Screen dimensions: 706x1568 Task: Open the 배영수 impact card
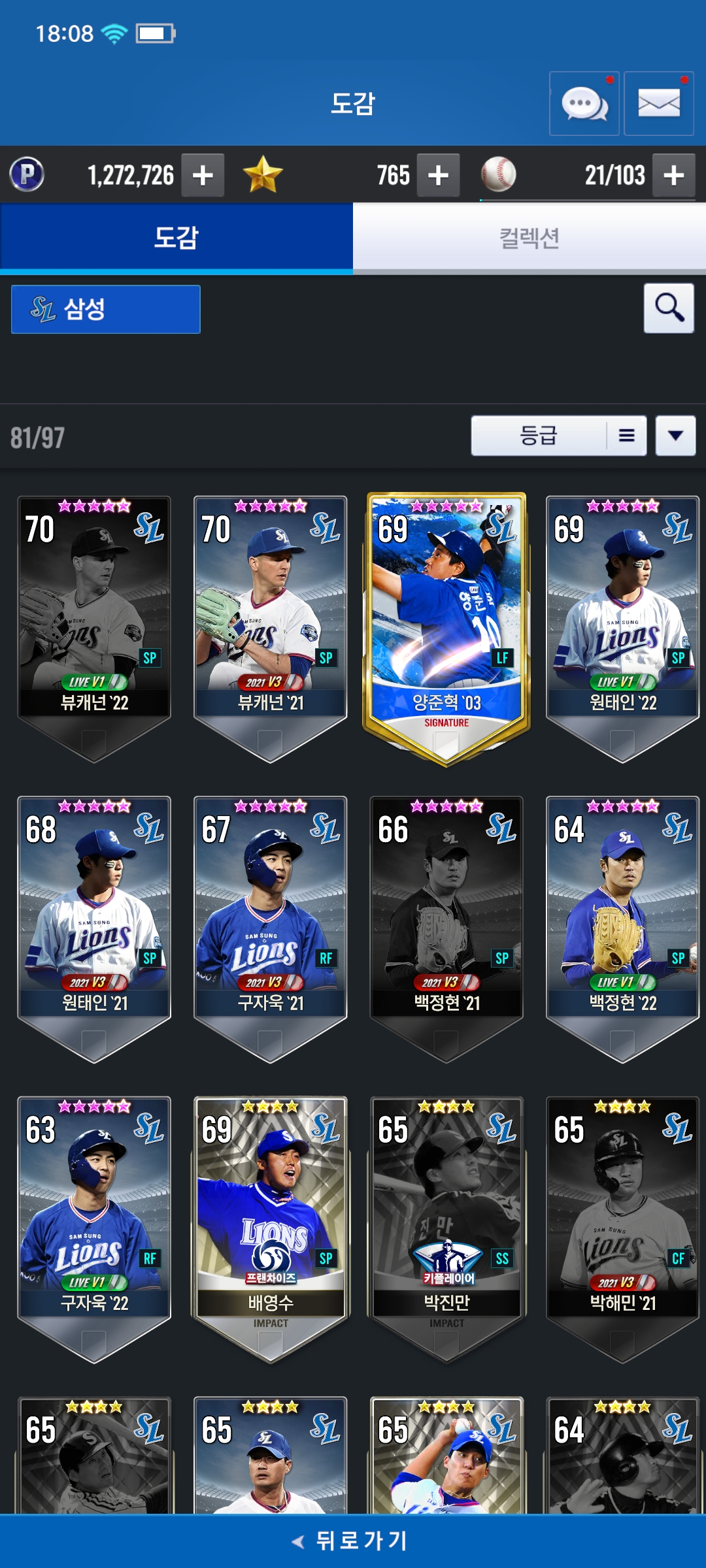tap(270, 1222)
